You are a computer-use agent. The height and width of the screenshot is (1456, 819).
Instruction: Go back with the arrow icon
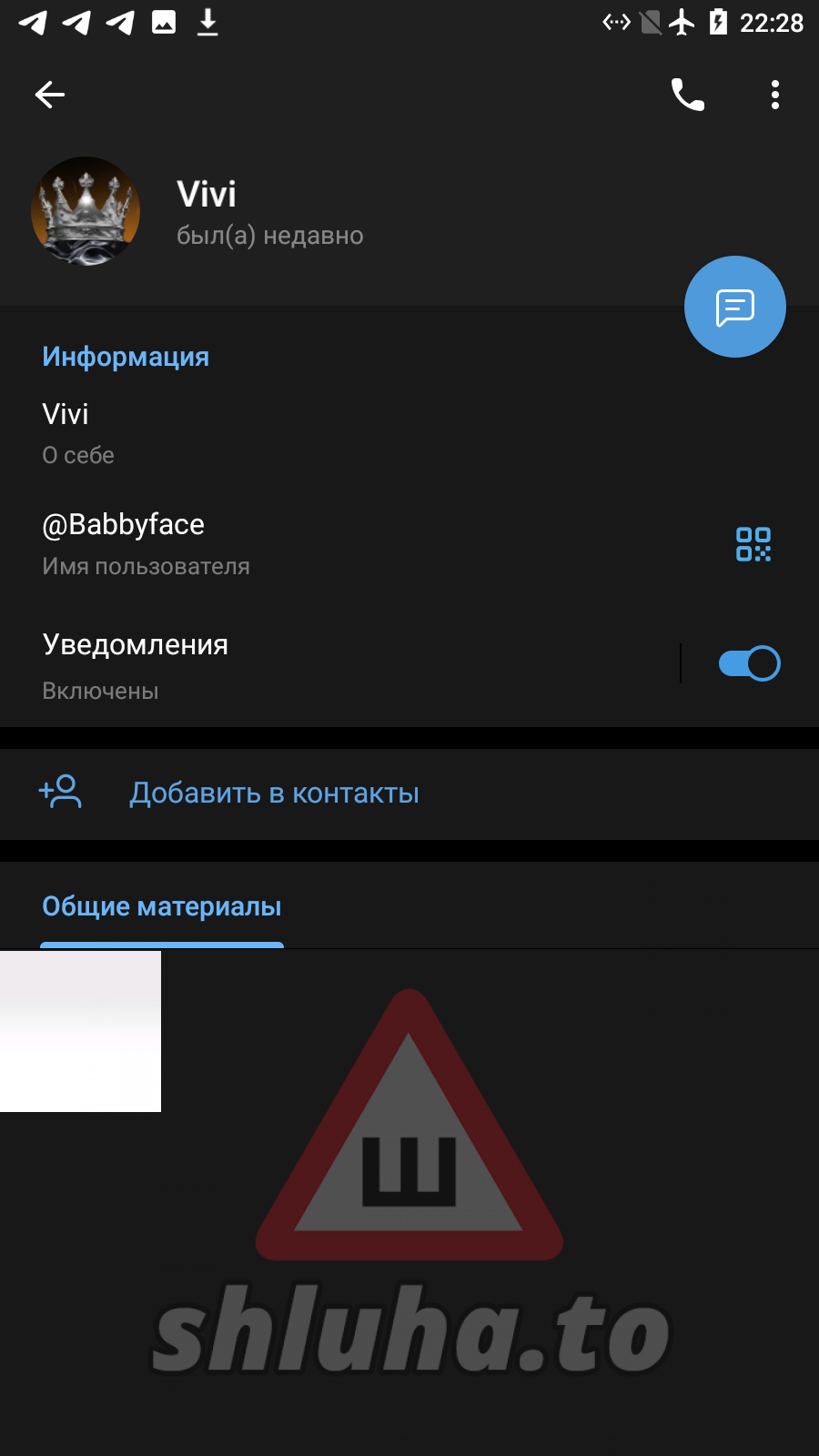(x=50, y=95)
